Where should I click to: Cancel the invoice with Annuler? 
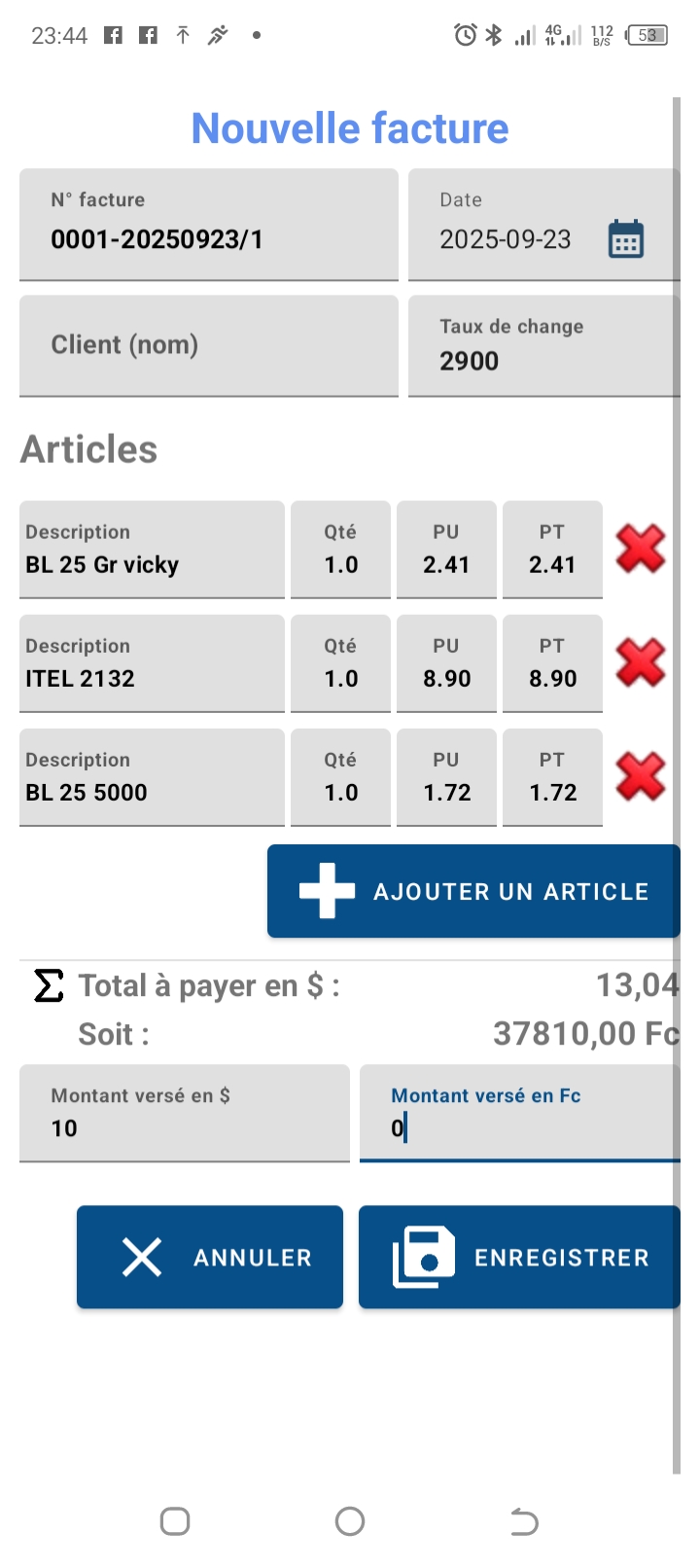click(x=210, y=1257)
